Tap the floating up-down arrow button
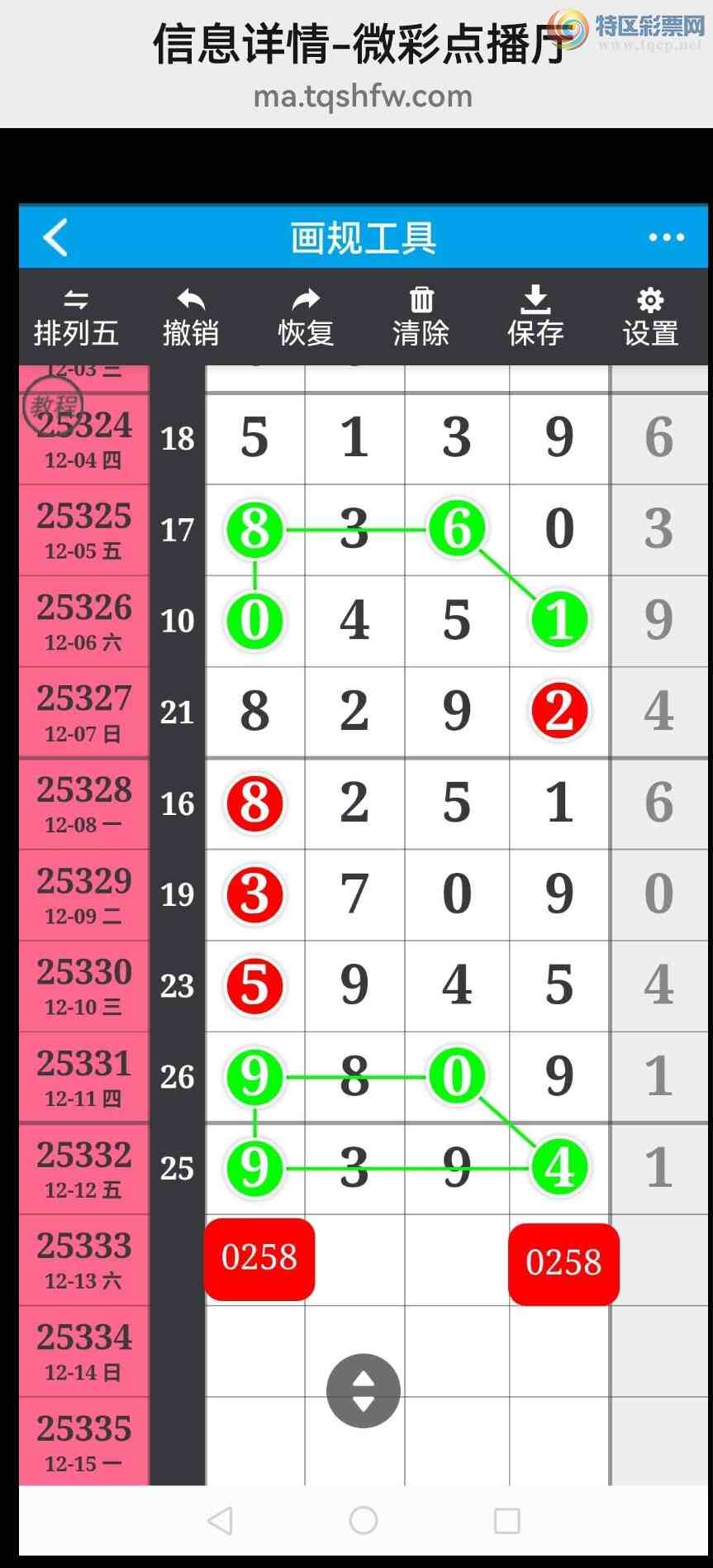This screenshot has width=713, height=1568. 364,1390
